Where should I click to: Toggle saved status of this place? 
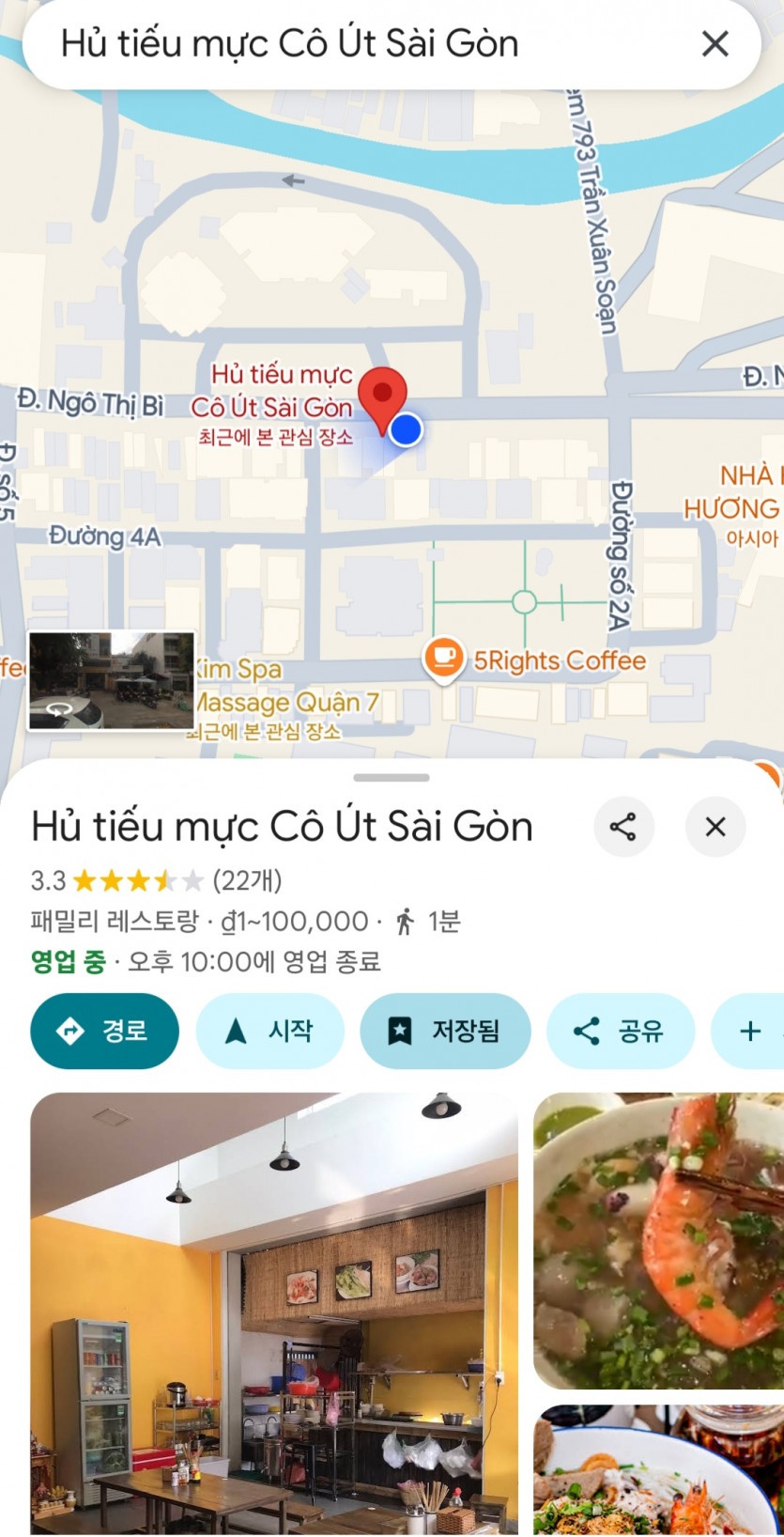click(x=446, y=1031)
